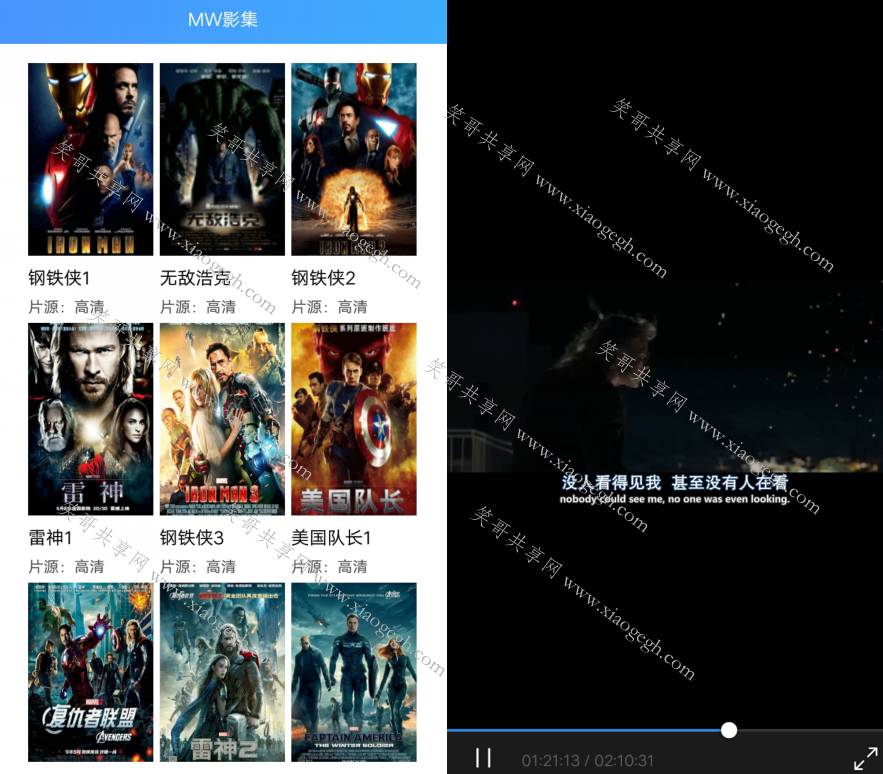The height and width of the screenshot is (774, 883).
Task: Open the 无敌浩克 movie poster
Action: [x=222, y=159]
